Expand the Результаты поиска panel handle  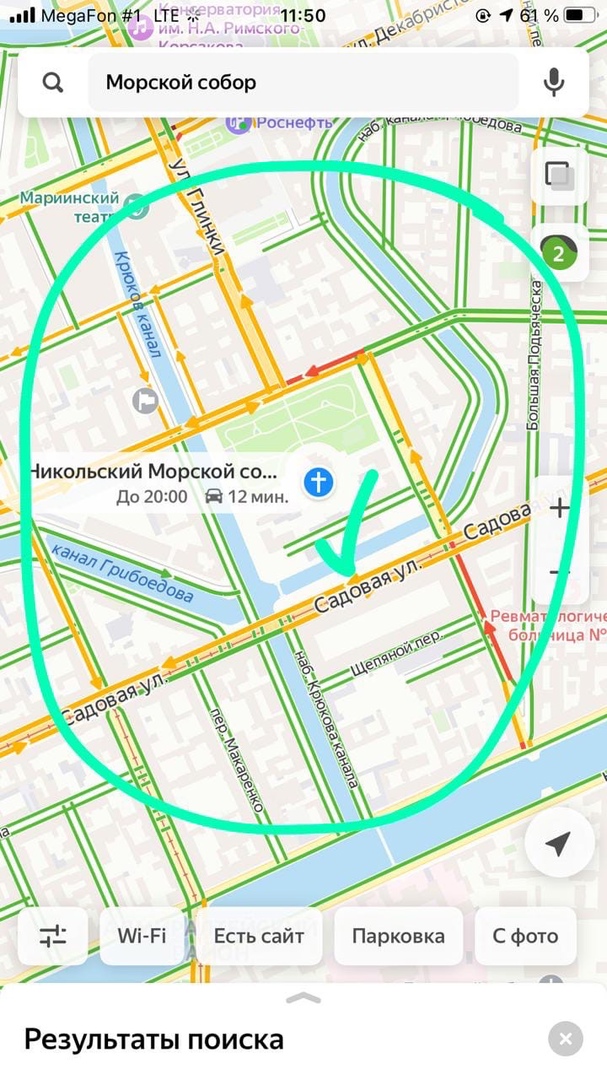pyautogui.click(x=303, y=998)
